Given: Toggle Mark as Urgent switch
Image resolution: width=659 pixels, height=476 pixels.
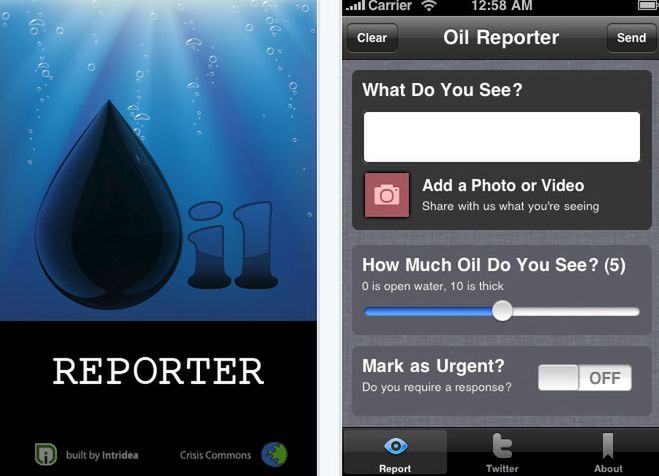Looking at the screenshot, I should coord(585,378).
